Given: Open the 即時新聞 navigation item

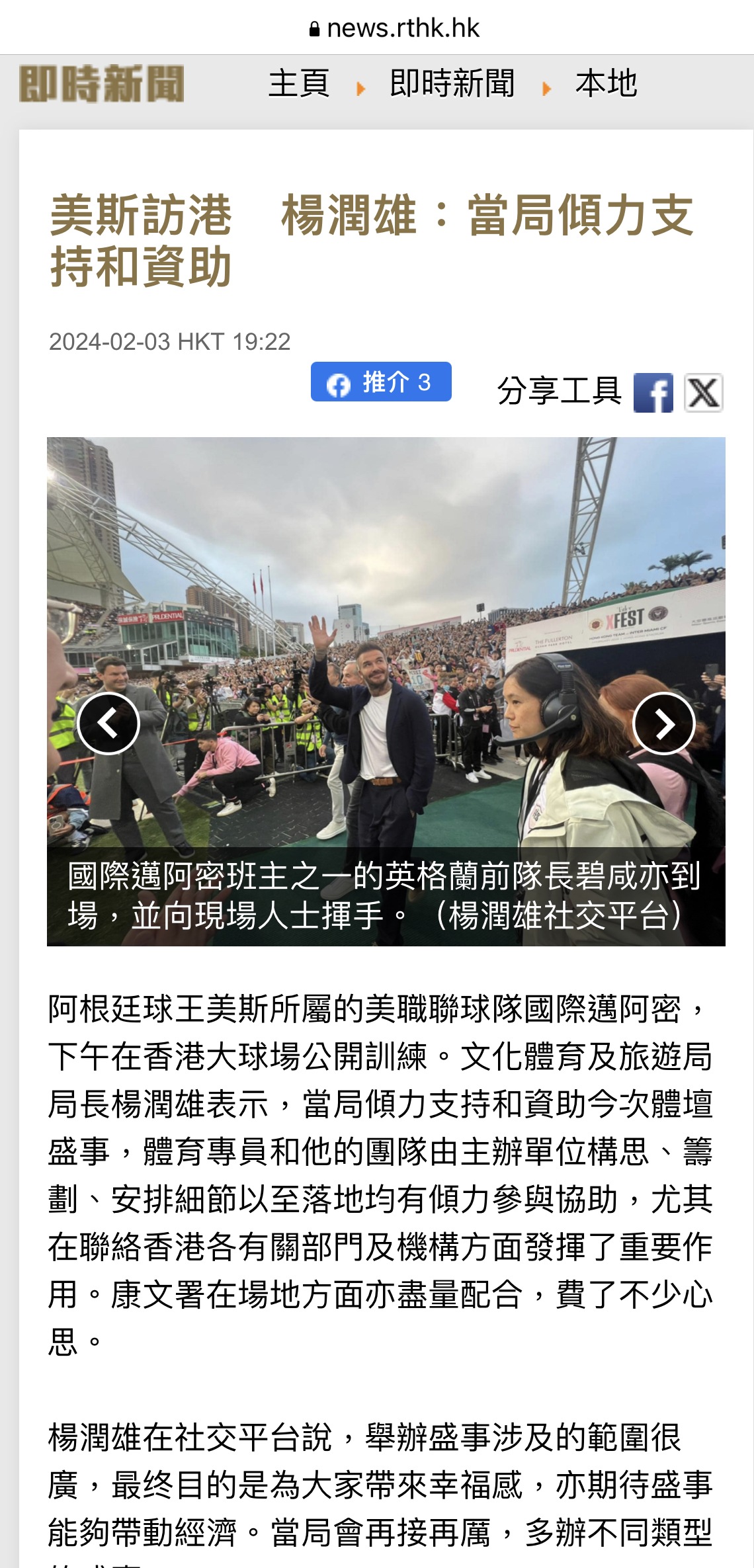Looking at the screenshot, I should tap(452, 83).
